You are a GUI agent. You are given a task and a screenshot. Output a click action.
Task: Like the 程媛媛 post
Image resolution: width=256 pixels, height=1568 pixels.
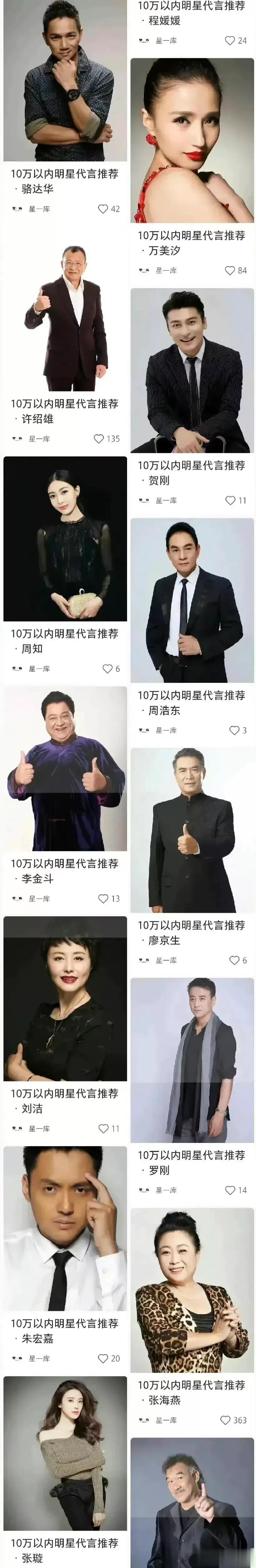pos(230,41)
